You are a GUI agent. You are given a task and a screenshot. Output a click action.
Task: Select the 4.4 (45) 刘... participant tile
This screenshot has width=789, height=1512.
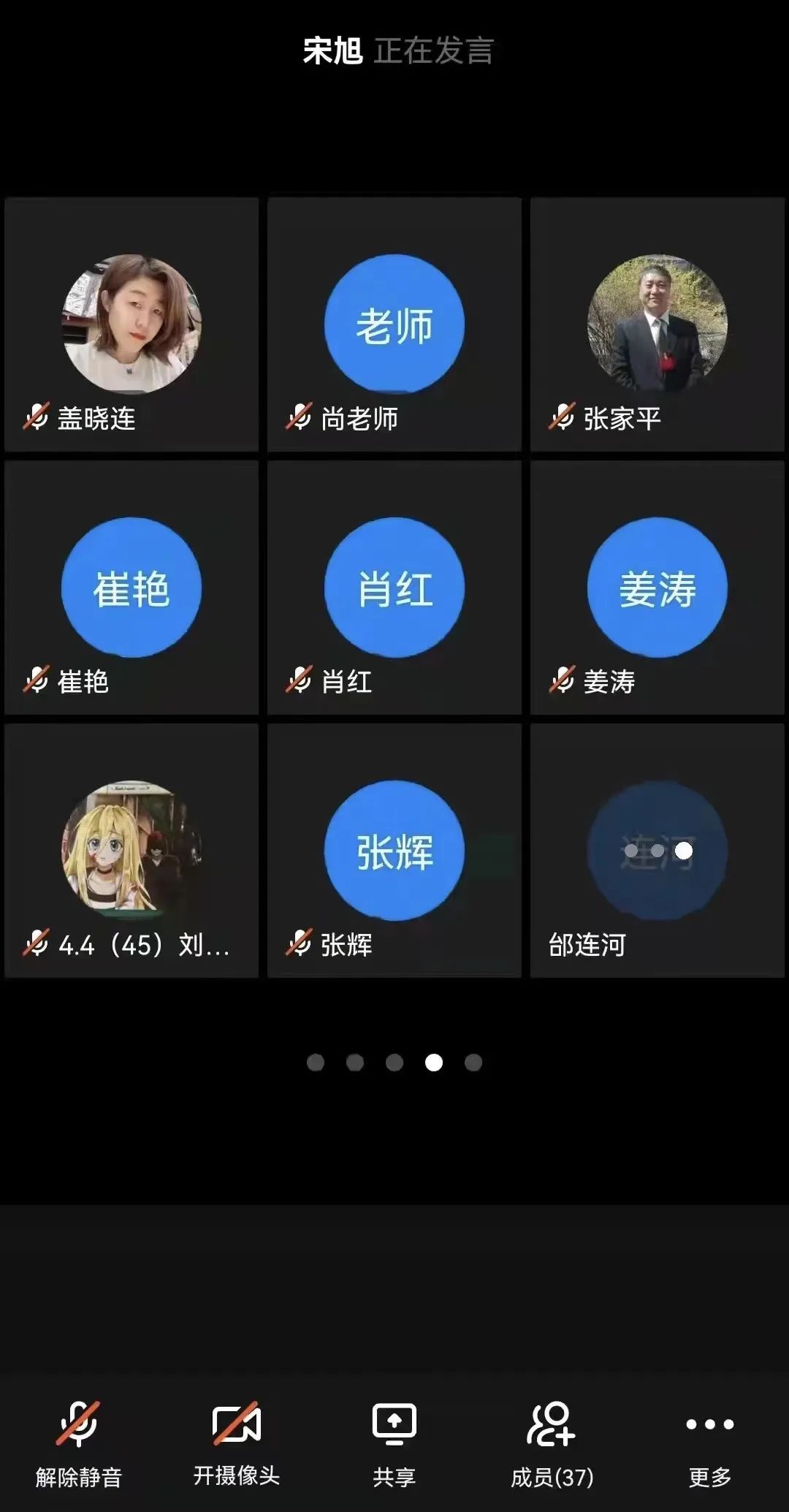click(x=131, y=851)
